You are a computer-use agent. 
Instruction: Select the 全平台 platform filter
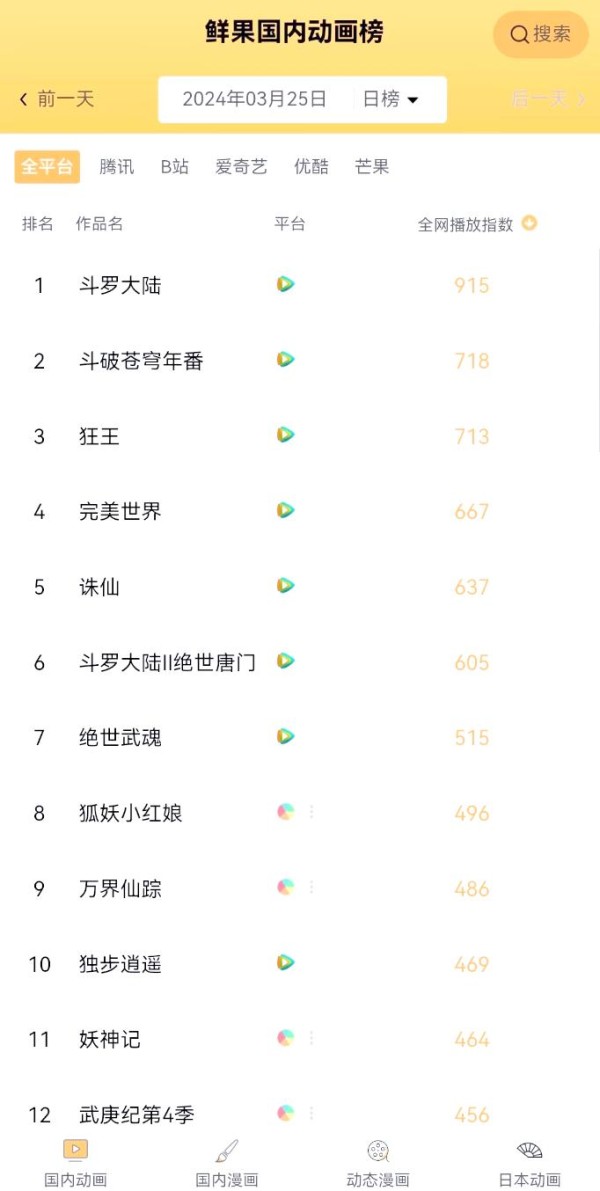[47, 167]
